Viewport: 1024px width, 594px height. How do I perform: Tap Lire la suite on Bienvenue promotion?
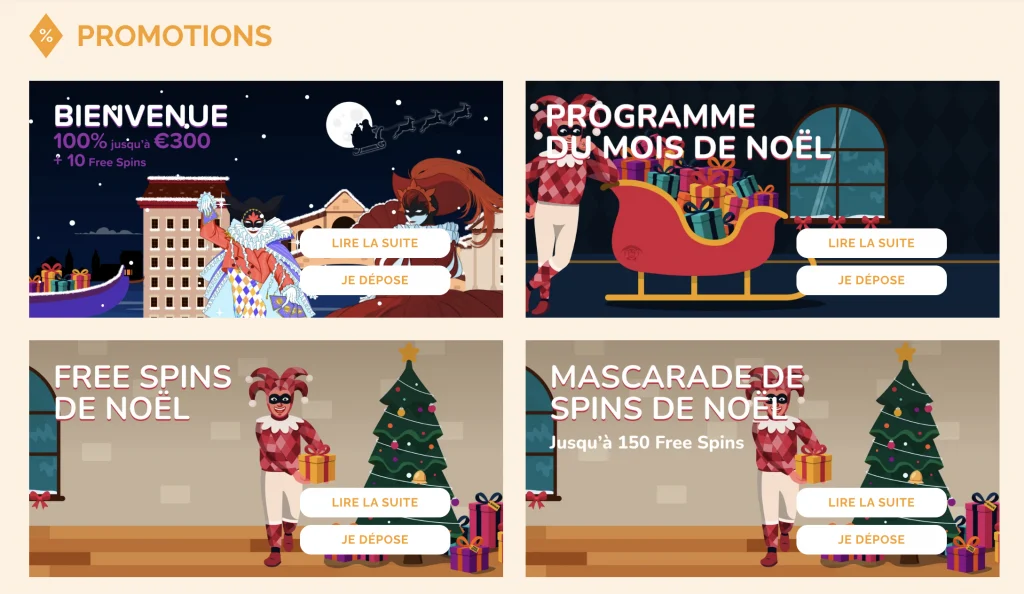point(375,243)
